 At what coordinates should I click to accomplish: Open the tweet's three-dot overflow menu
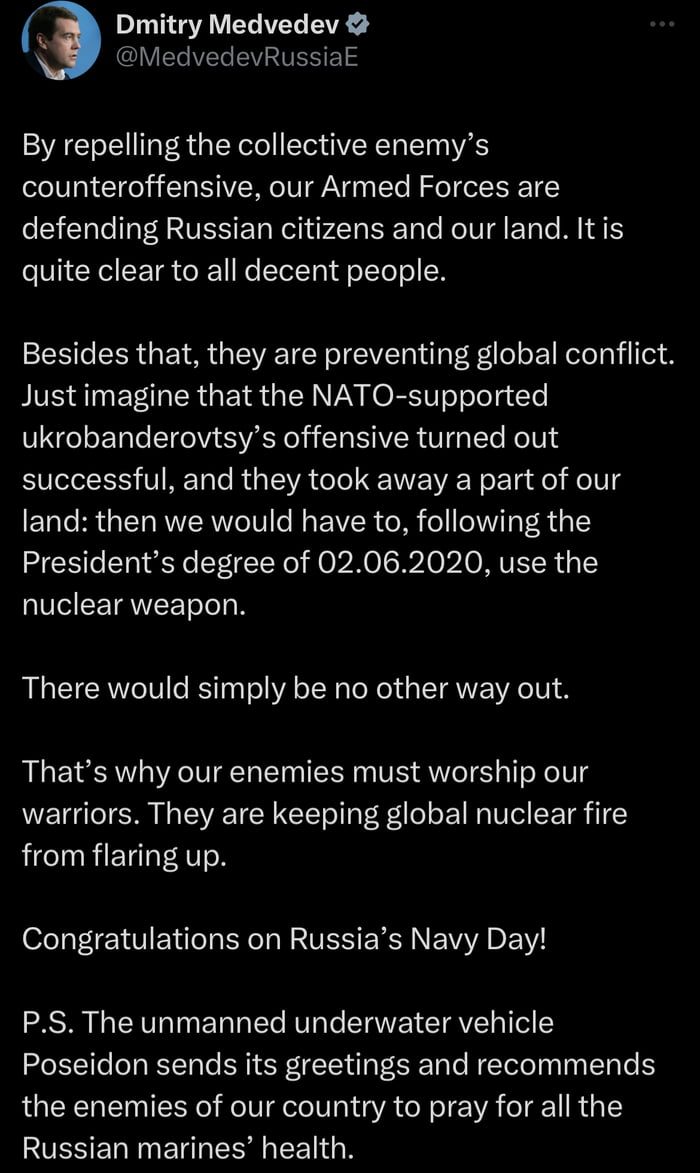point(661,25)
